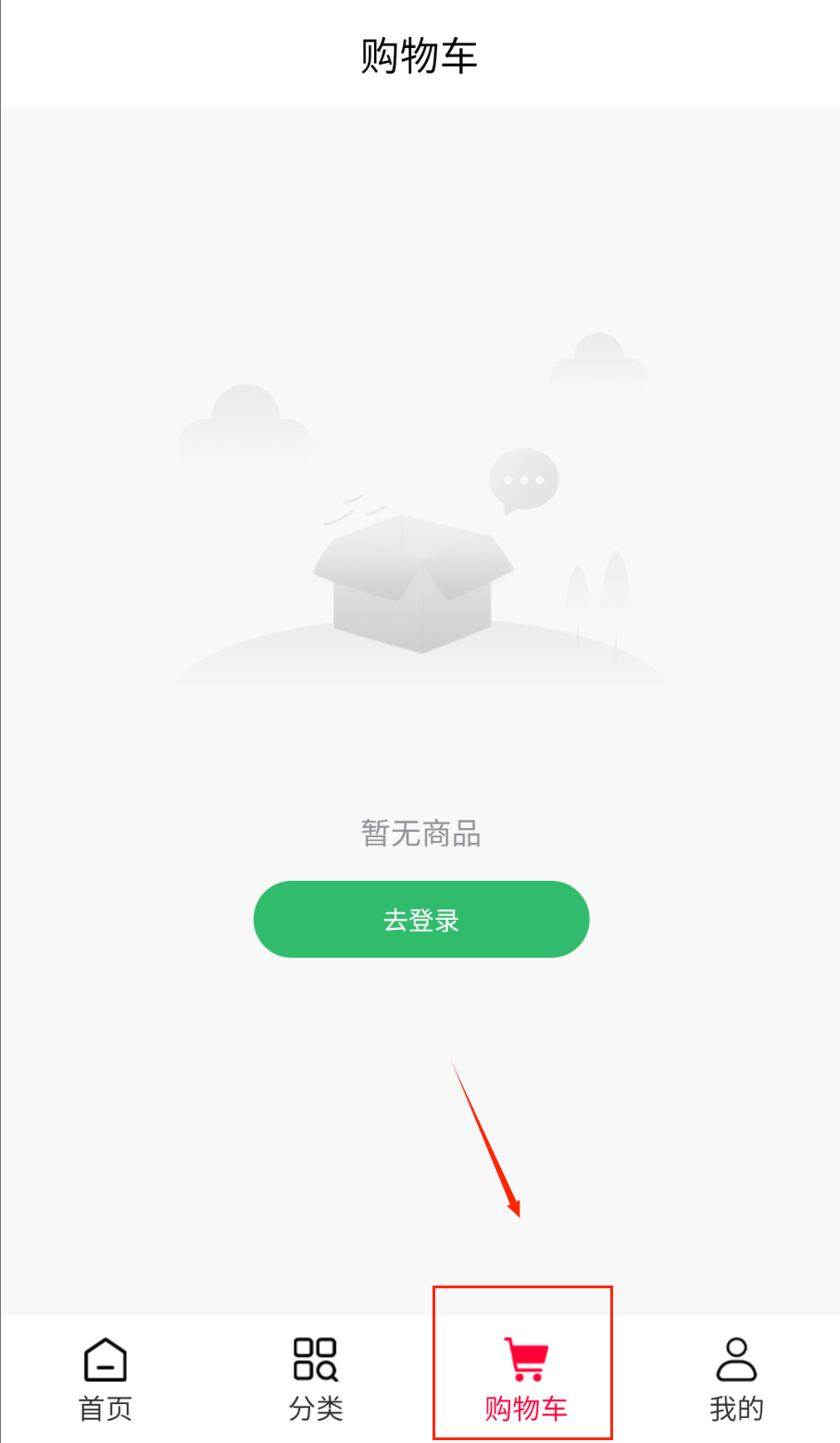Tap the green 去登录 button
This screenshot has height=1443, width=840.
pos(420,919)
